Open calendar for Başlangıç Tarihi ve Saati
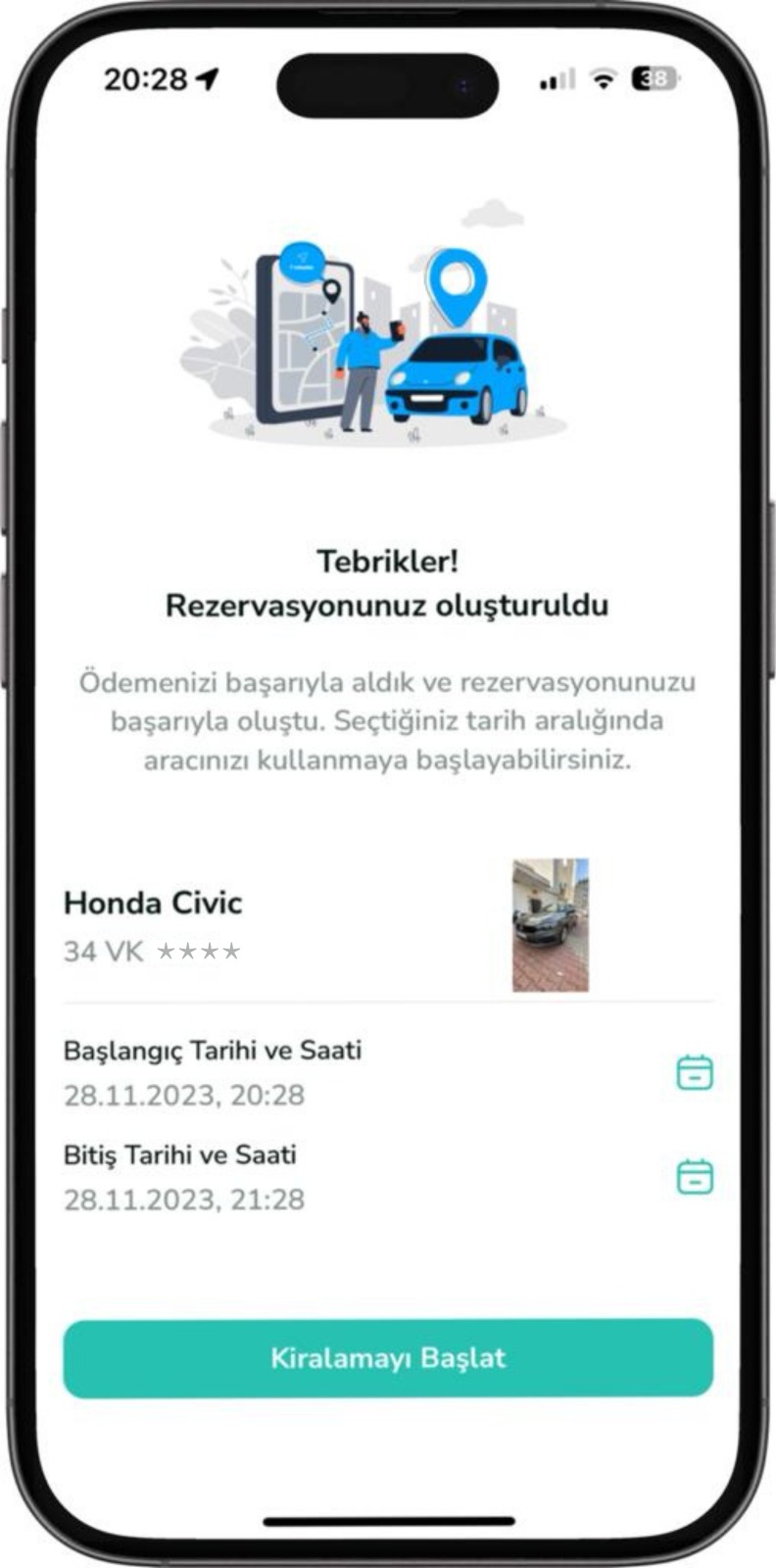 (x=695, y=1072)
